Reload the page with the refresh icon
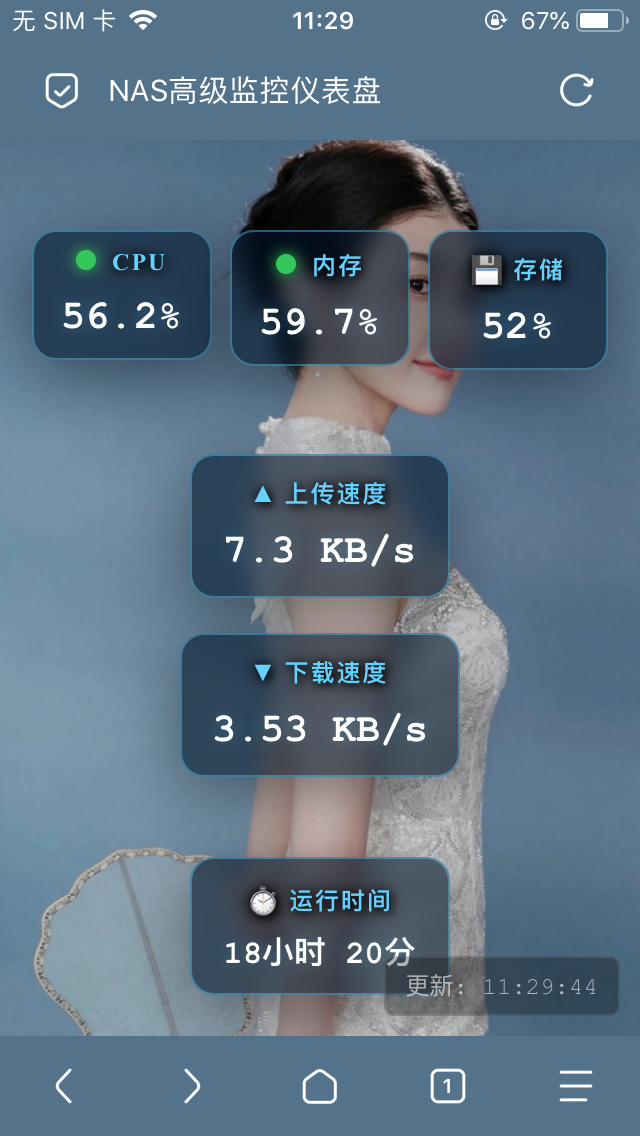This screenshot has height=1136, width=640. 576,91
